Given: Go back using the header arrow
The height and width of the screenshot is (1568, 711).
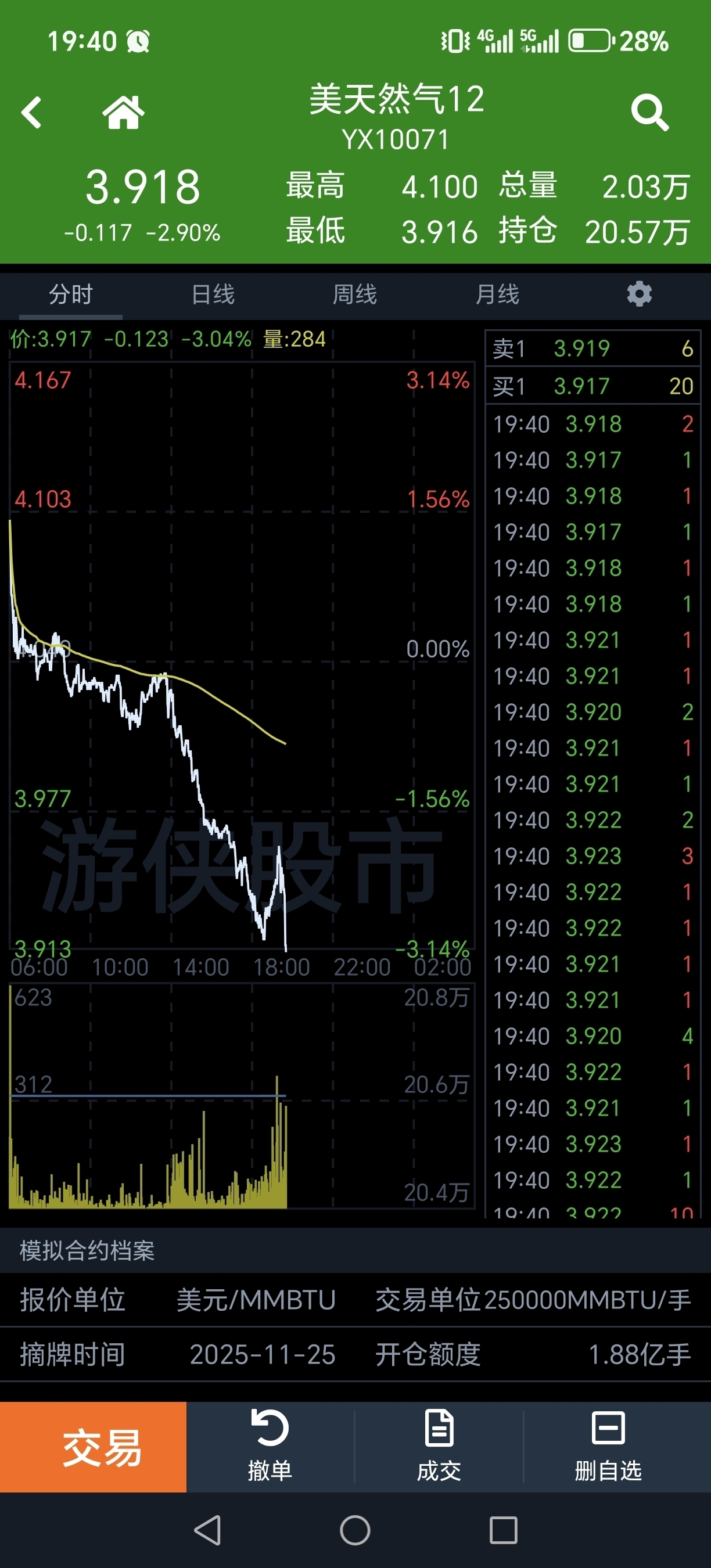Looking at the screenshot, I should [31, 113].
